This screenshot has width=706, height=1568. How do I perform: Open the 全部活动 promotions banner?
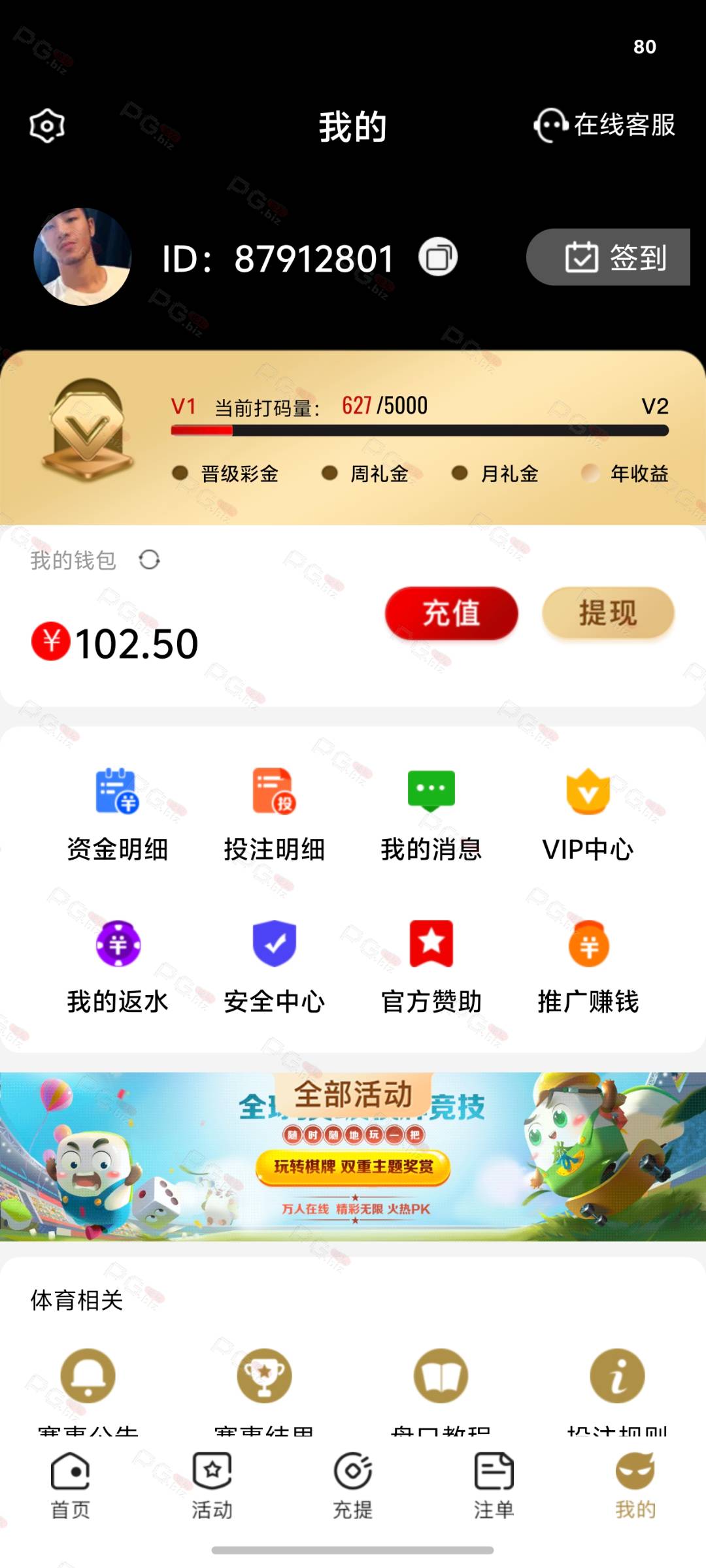click(353, 1156)
